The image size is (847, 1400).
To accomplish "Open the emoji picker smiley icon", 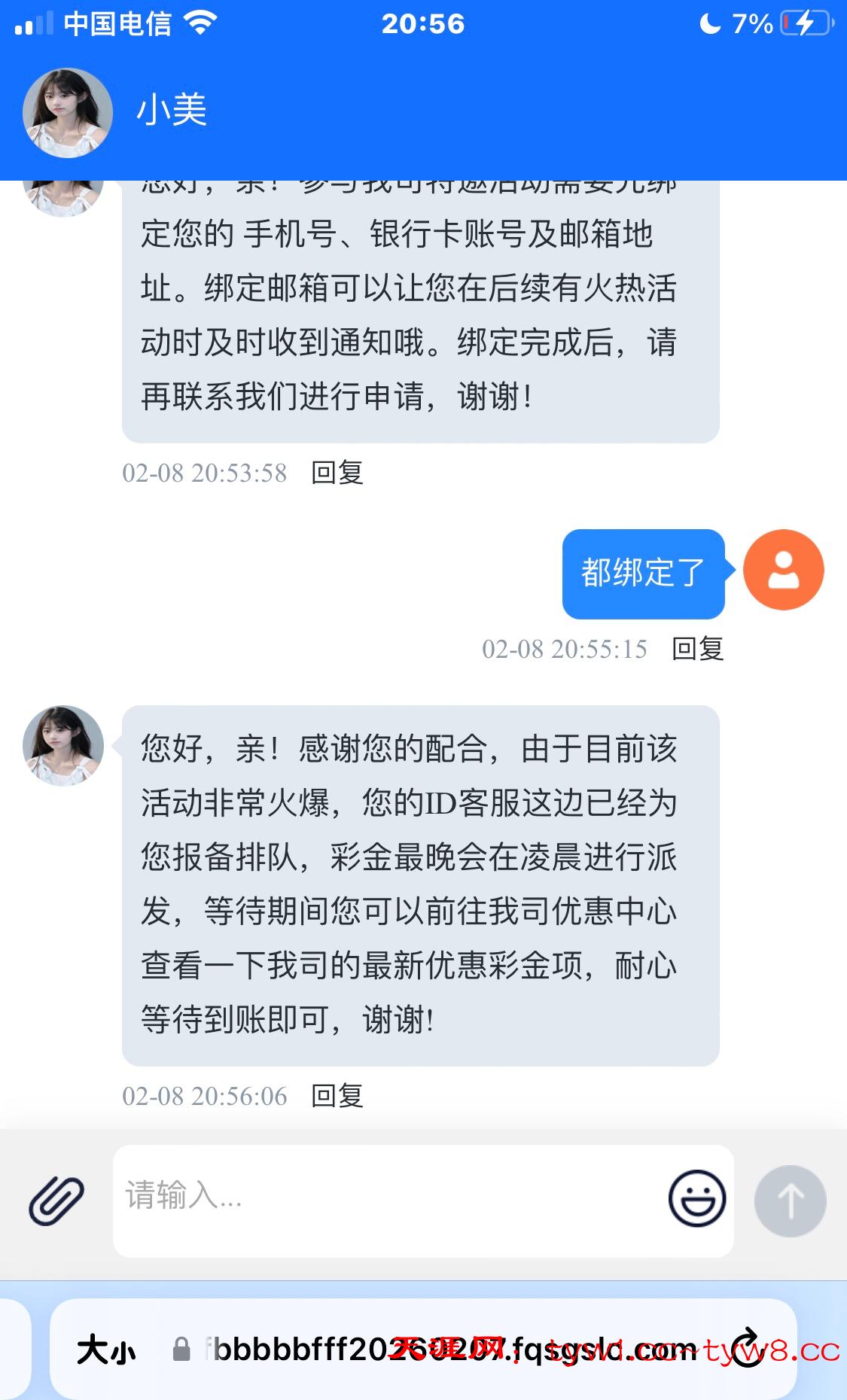I will click(x=696, y=1198).
